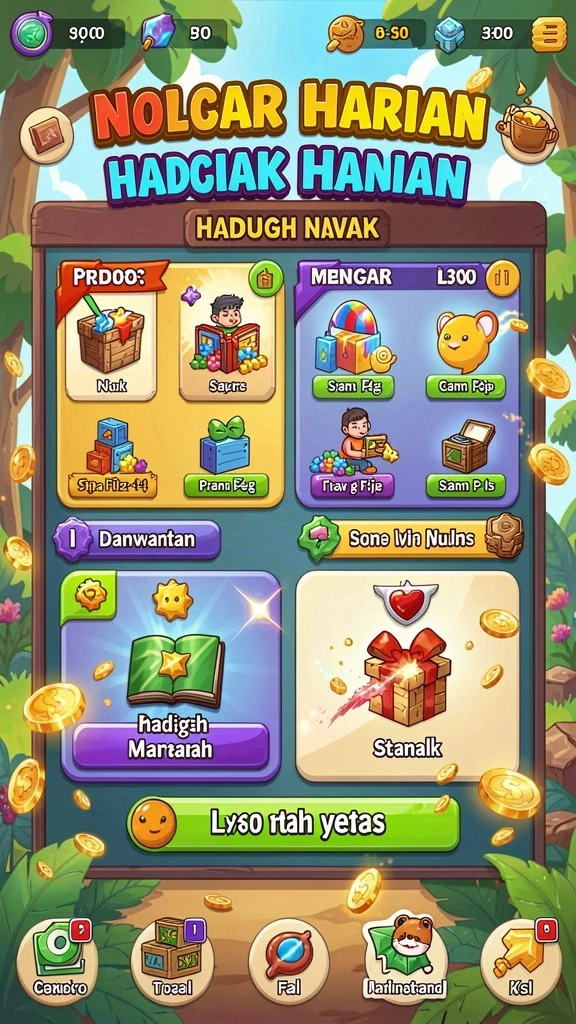Tap the Siam Fég button
The width and height of the screenshot is (576, 1024).
[x=353, y=386]
